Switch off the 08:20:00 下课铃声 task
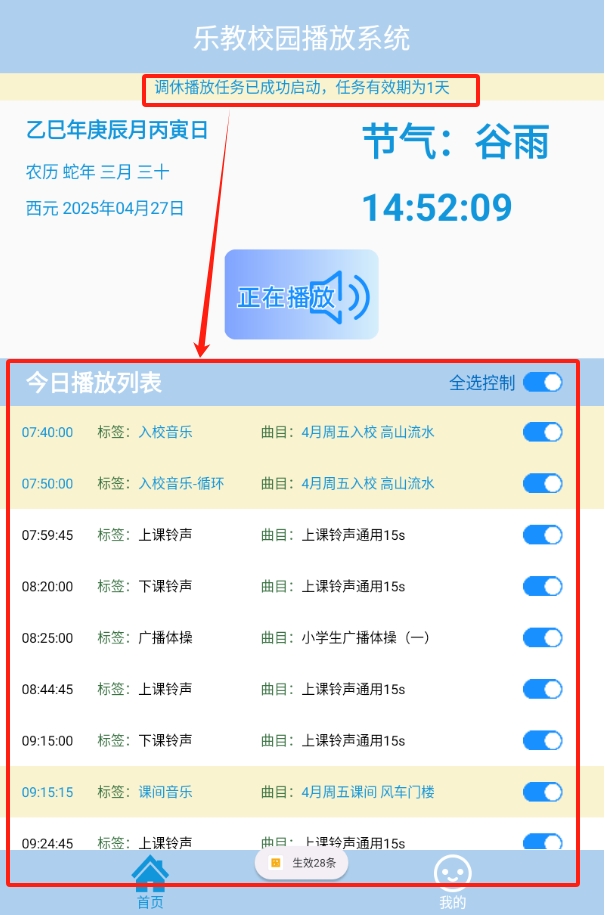 pos(542,586)
